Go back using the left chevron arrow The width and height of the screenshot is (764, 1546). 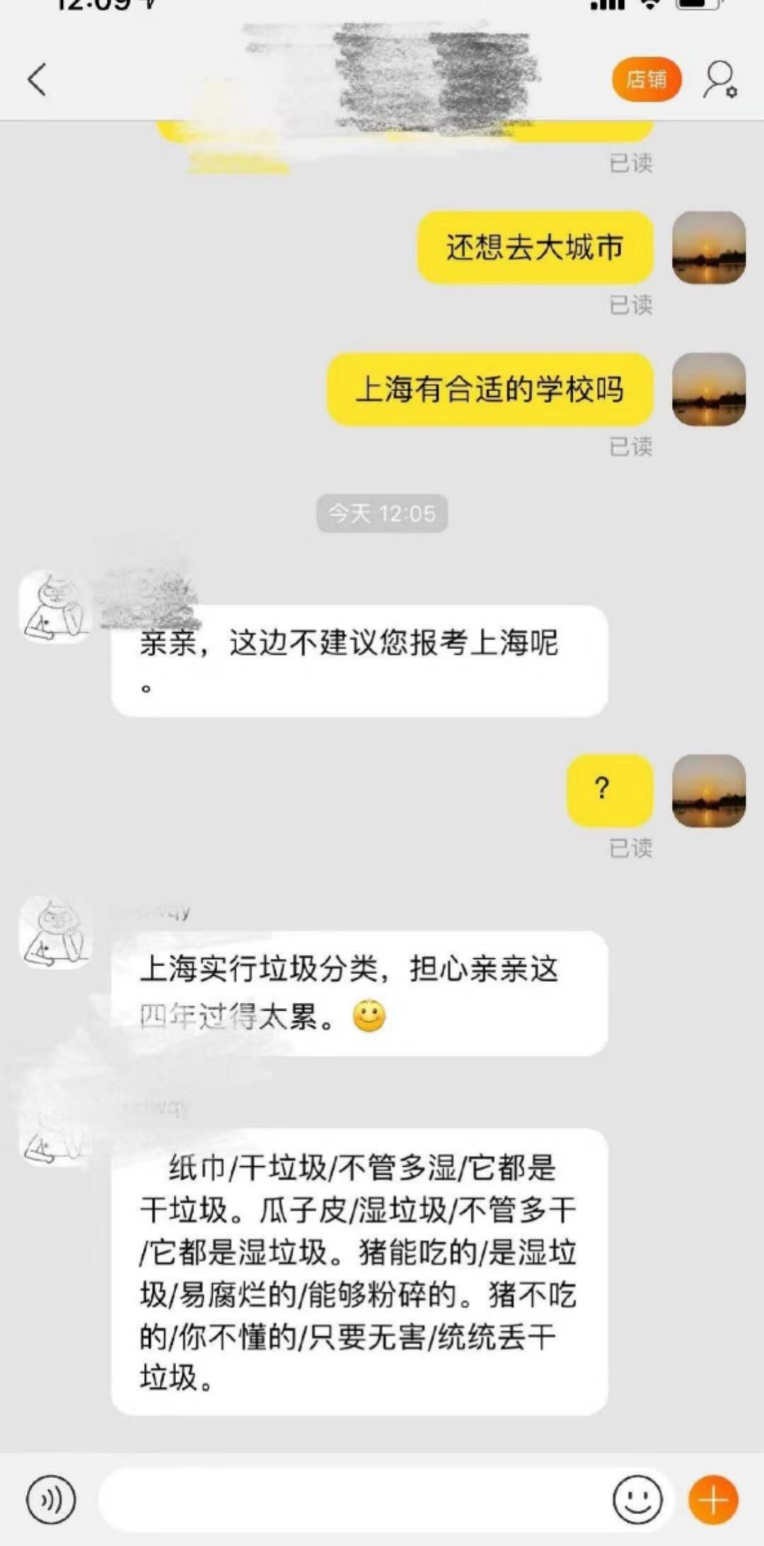pyautogui.click(x=38, y=79)
